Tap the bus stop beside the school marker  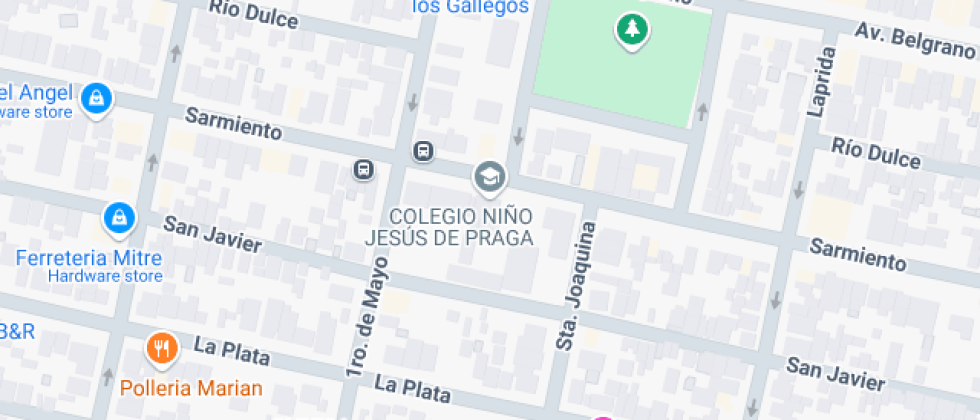coord(424,152)
